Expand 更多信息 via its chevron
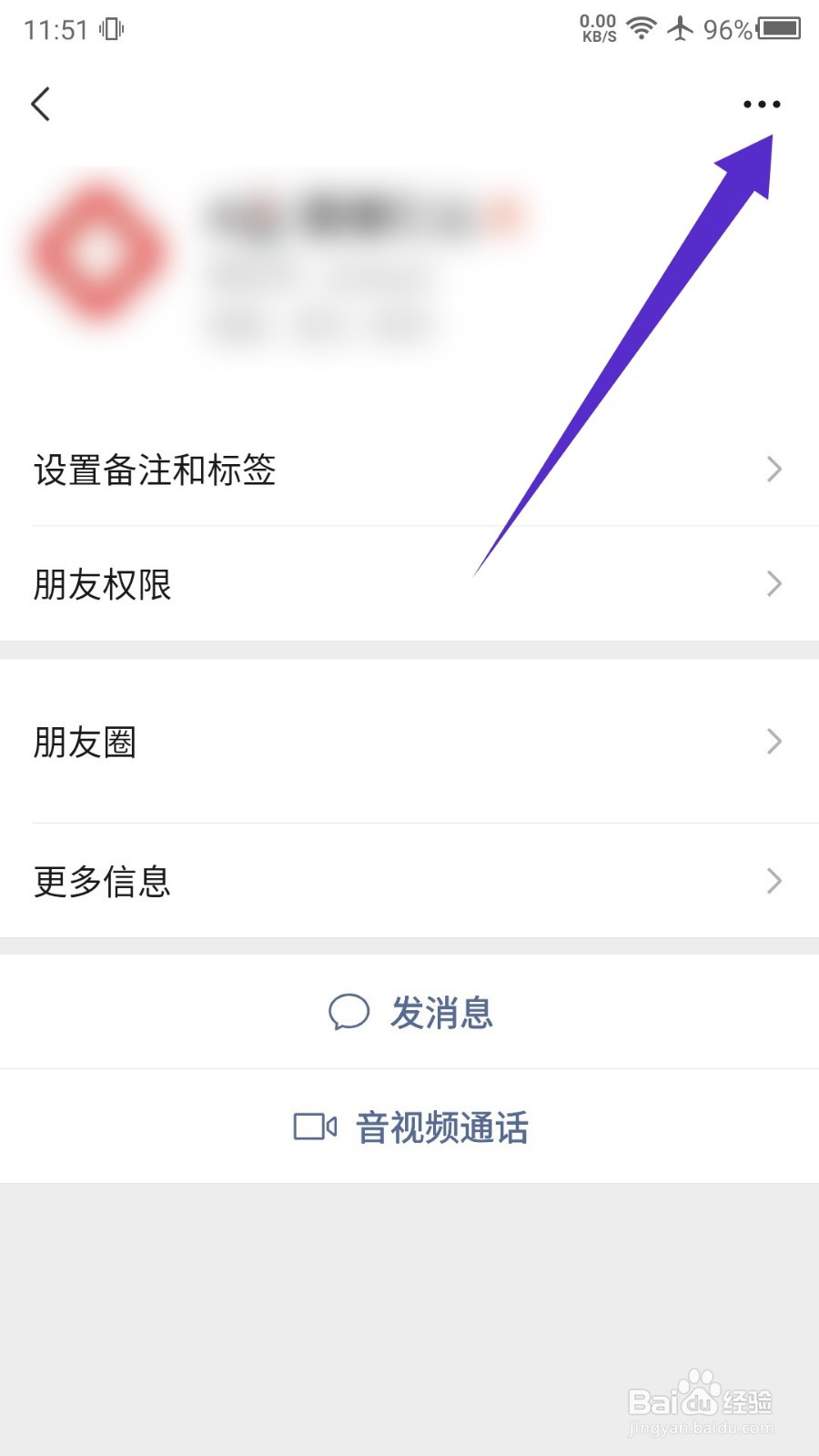This screenshot has height=1456, width=819. point(773,880)
